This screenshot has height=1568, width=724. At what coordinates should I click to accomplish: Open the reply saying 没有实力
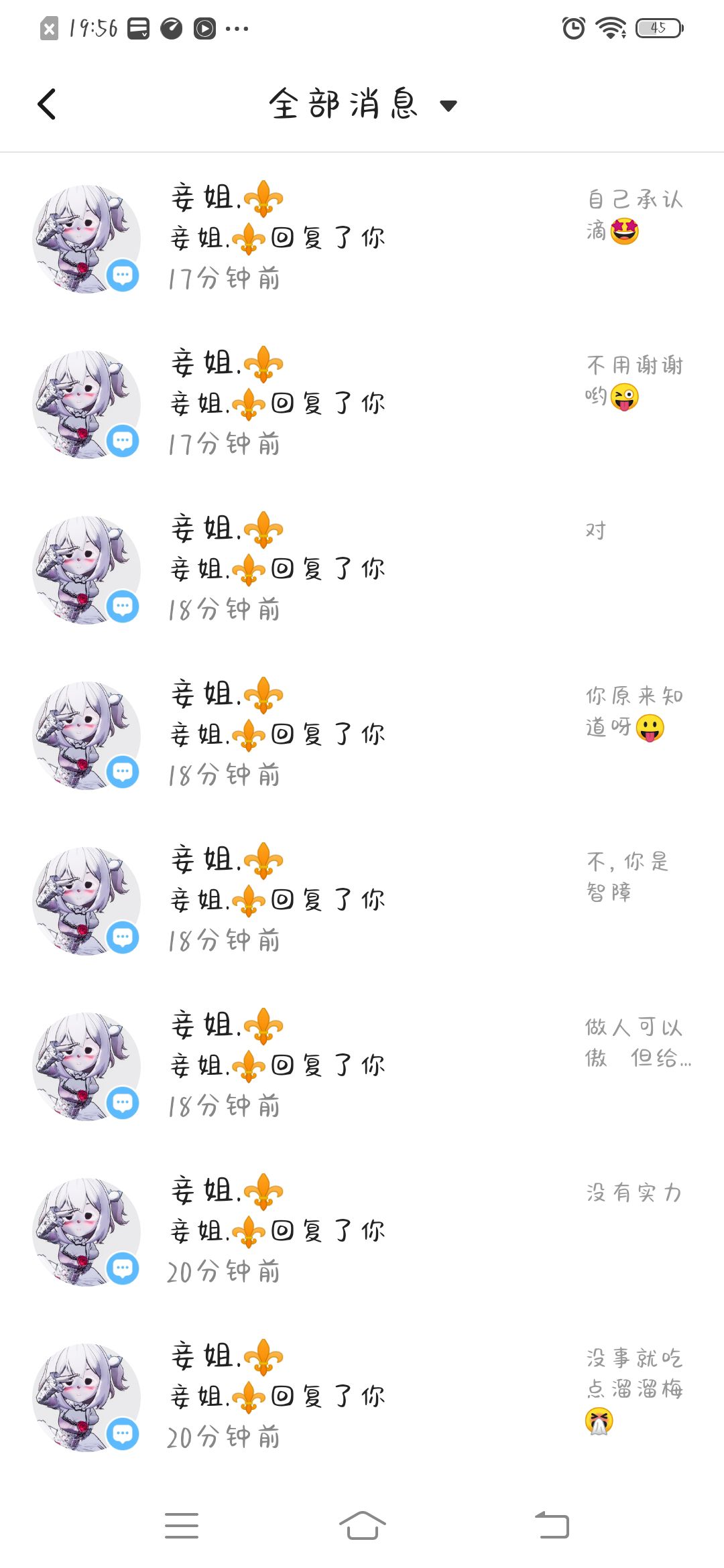pyautogui.click(x=362, y=1232)
